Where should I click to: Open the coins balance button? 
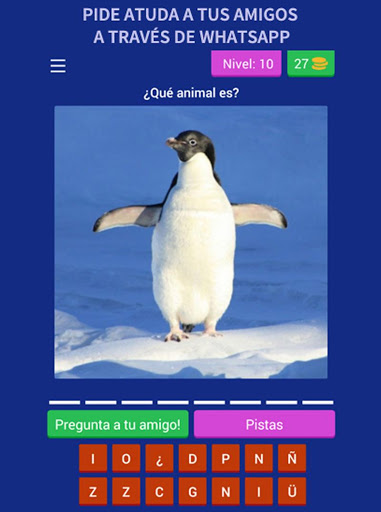pyautogui.click(x=311, y=64)
